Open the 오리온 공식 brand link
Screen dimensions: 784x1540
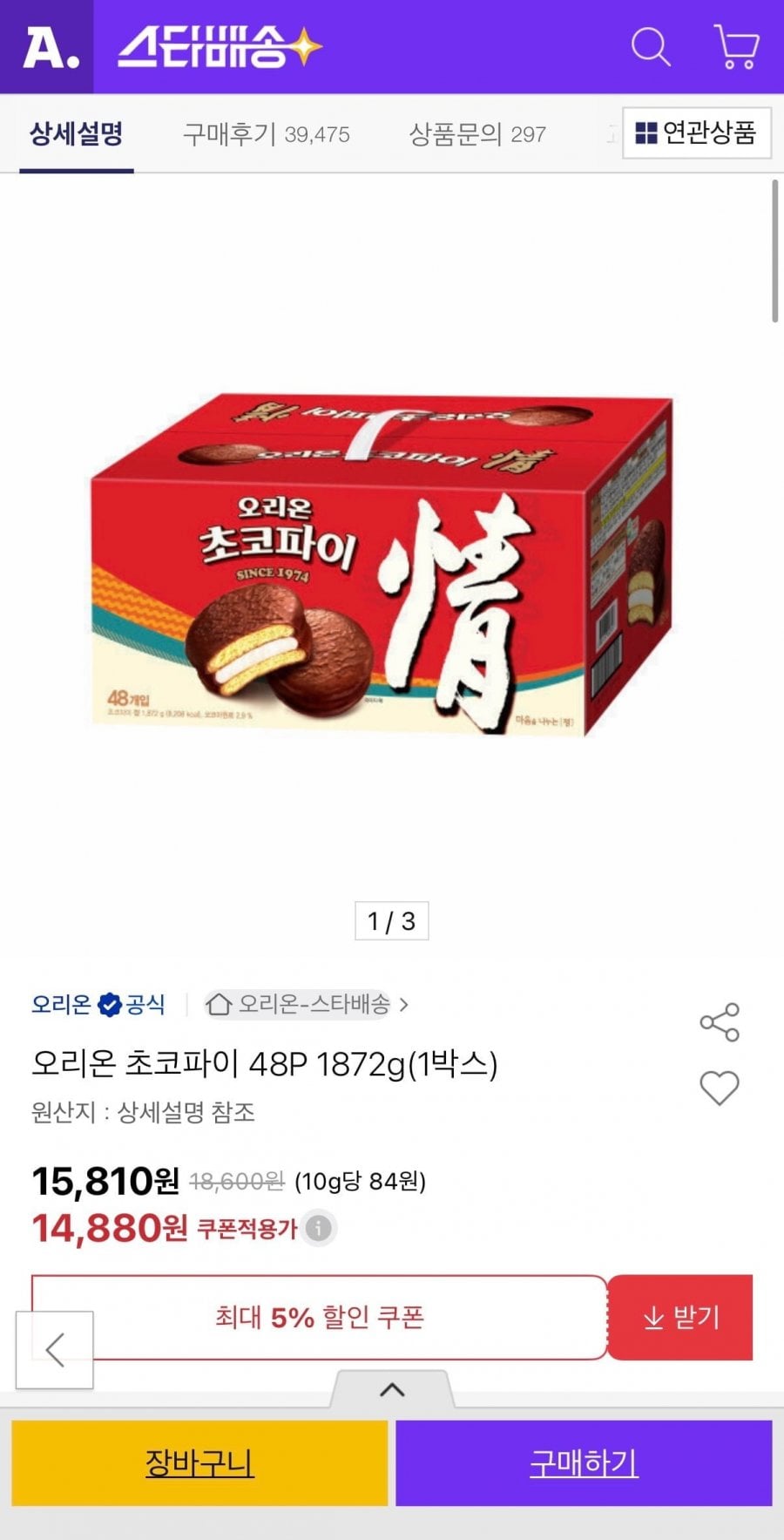98,1004
